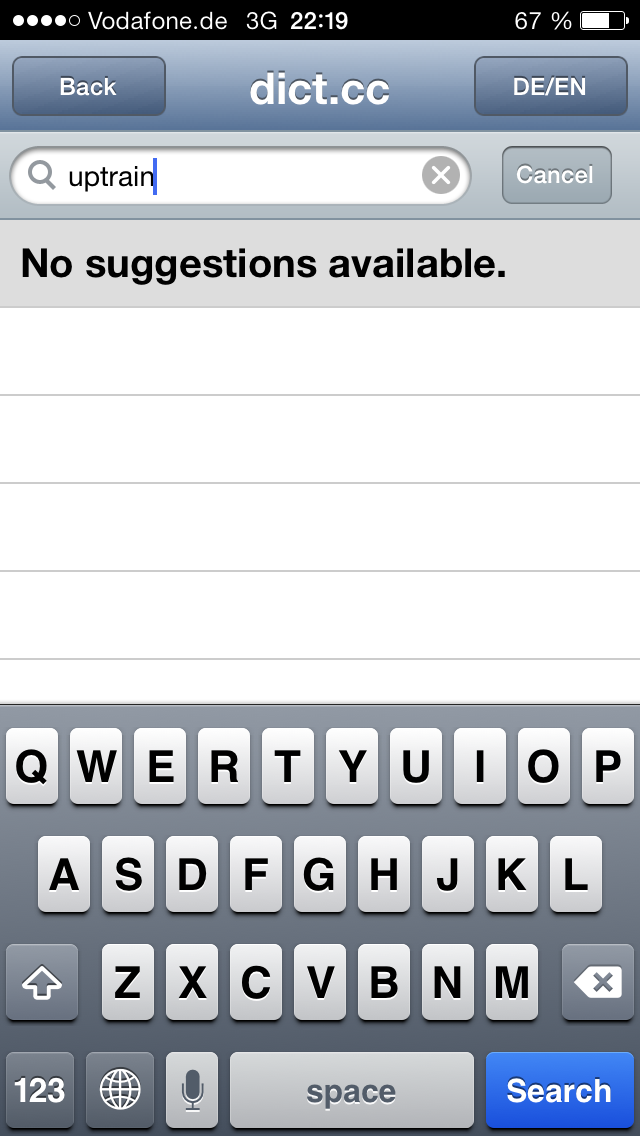Screen dimensions: 640x1136
Task: Go back with the Back button
Action: click(x=88, y=87)
